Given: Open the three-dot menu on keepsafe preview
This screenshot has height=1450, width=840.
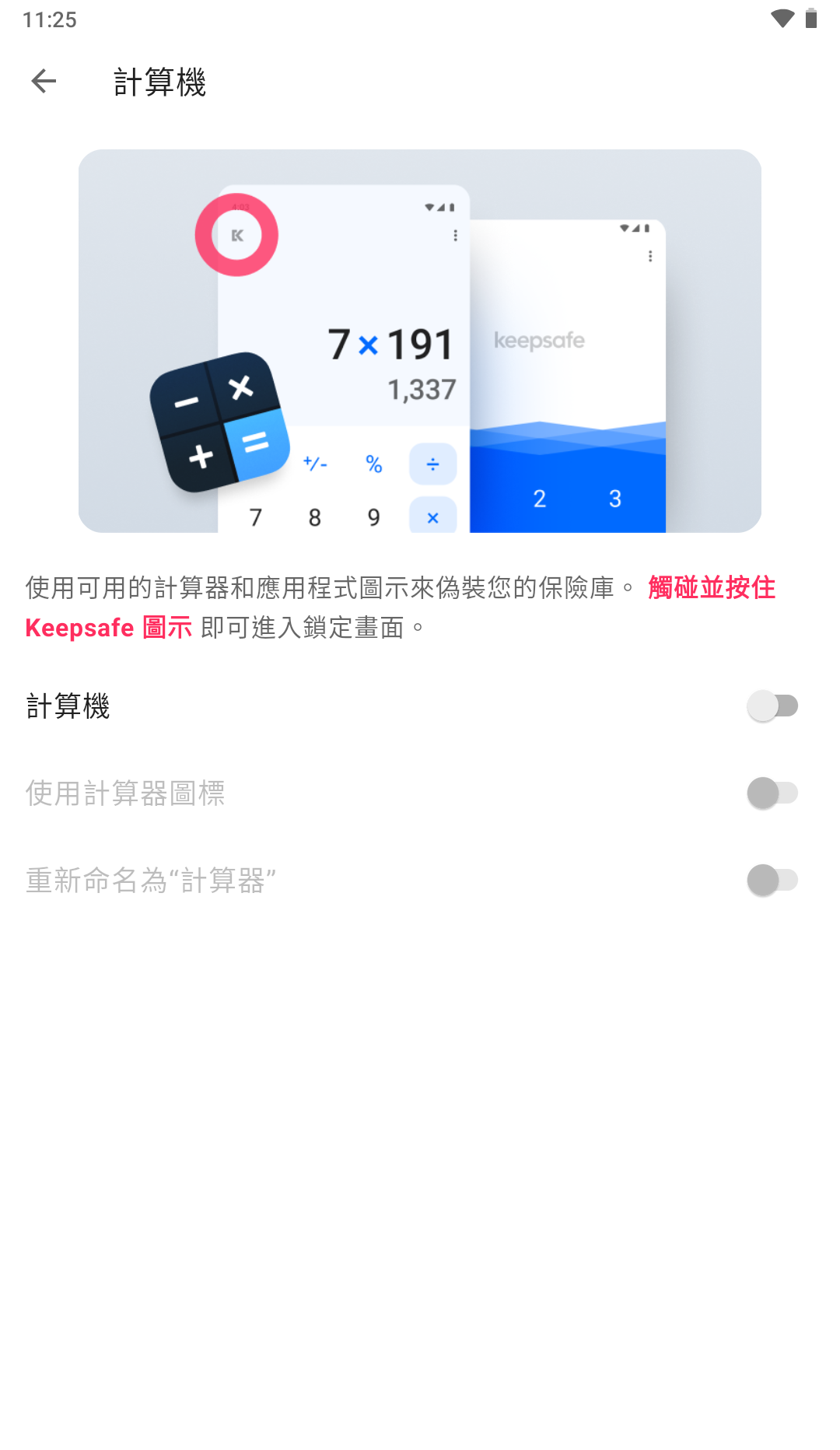Looking at the screenshot, I should (x=650, y=257).
